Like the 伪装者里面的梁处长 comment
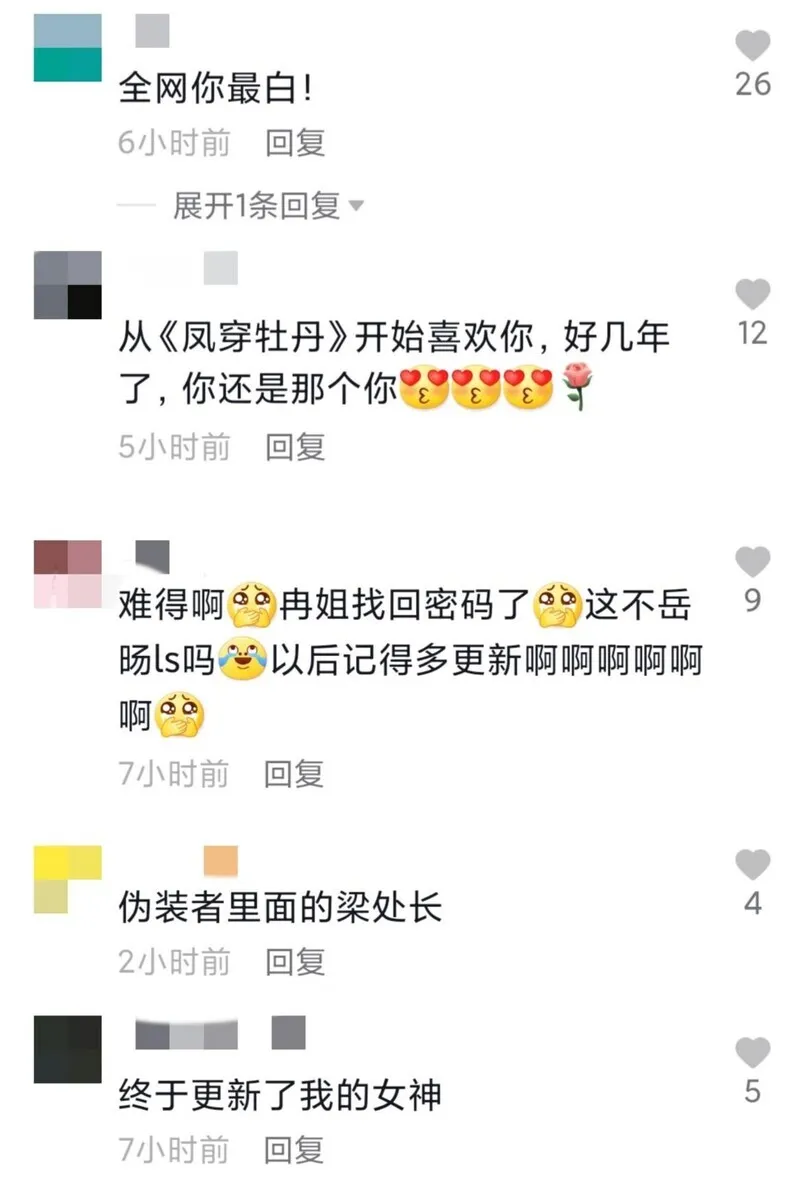The image size is (800, 1185). pyautogui.click(x=752, y=865)
